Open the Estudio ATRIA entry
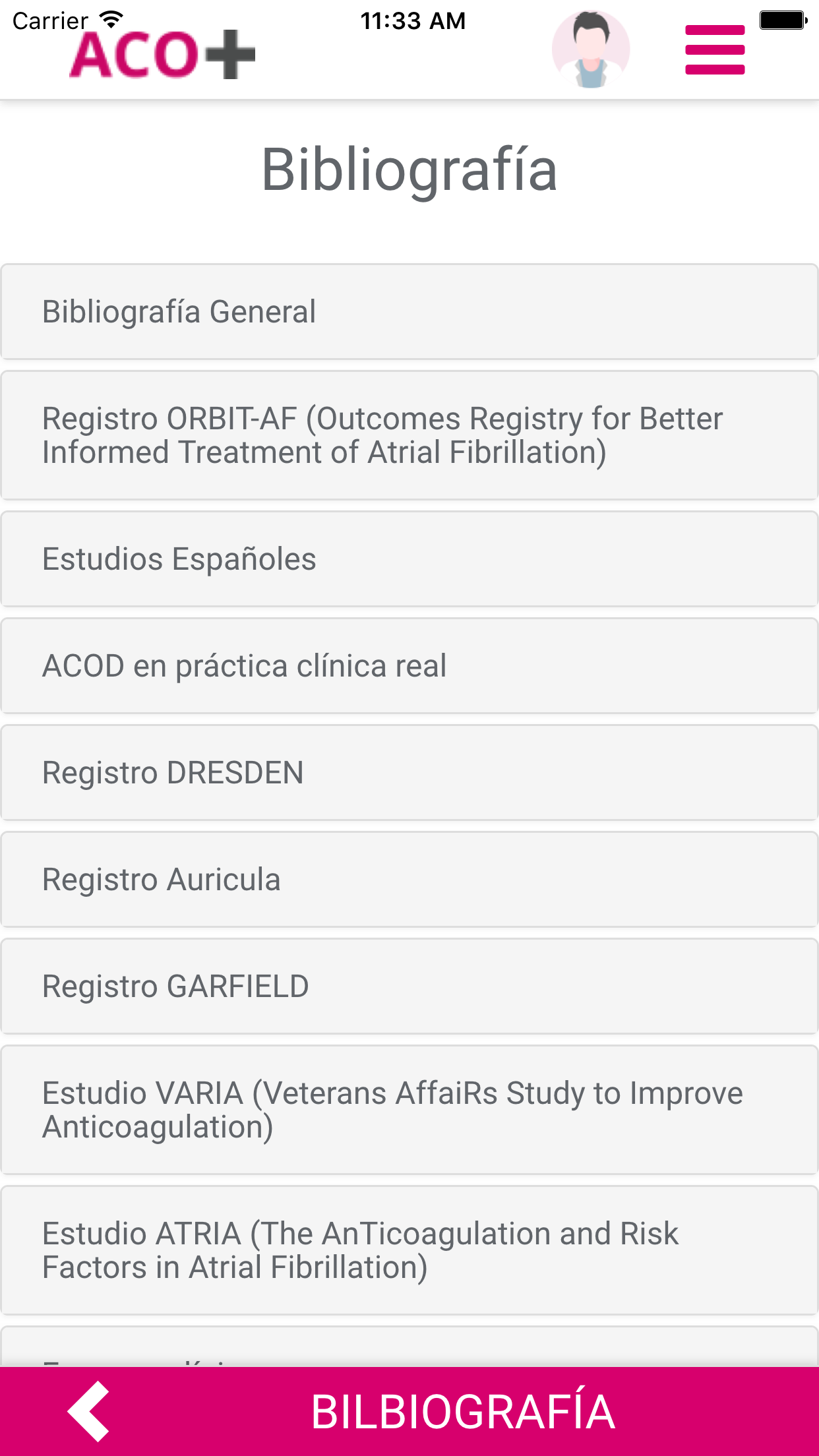Screen dimensions: 819x1456 [409, 1250]
